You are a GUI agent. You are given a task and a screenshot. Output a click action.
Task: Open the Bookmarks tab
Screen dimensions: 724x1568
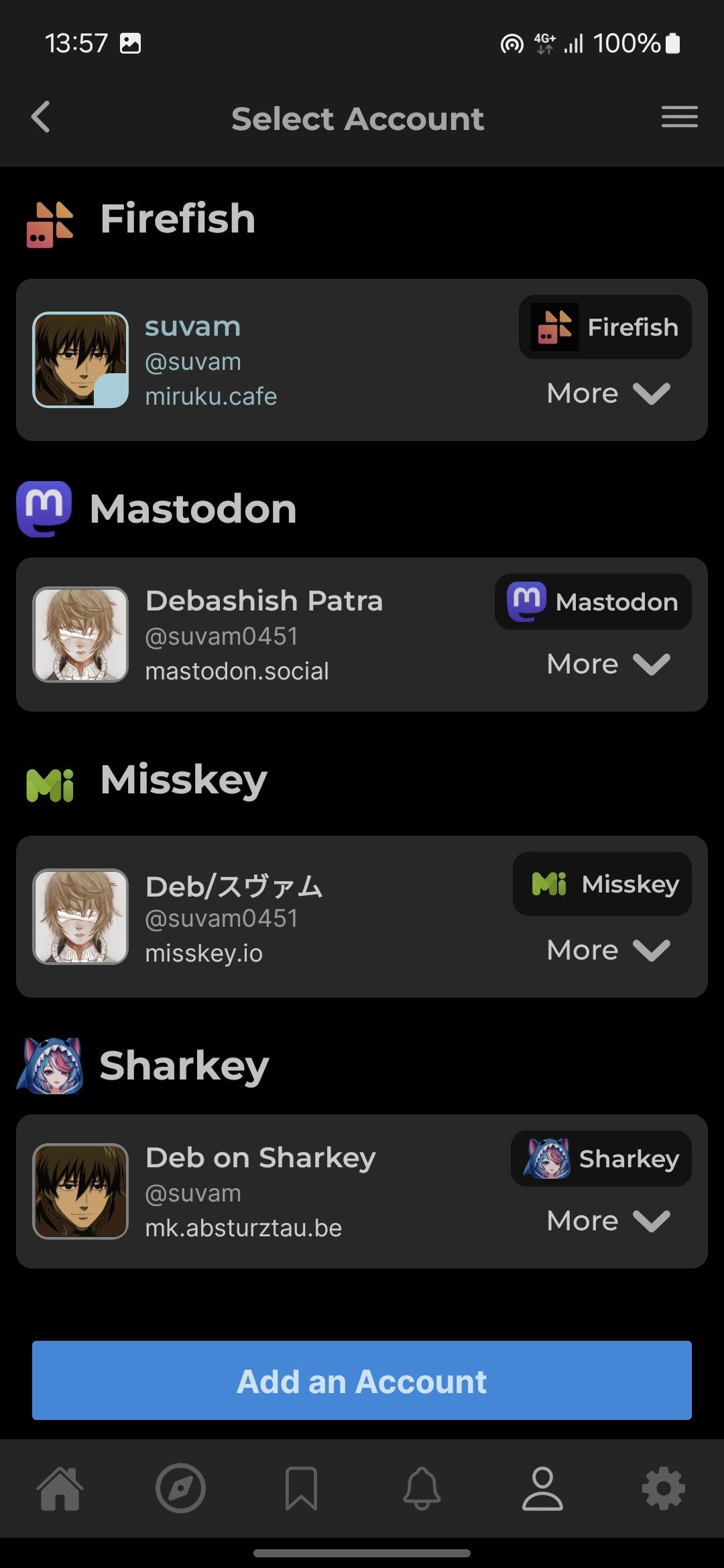click(301, 1489)
